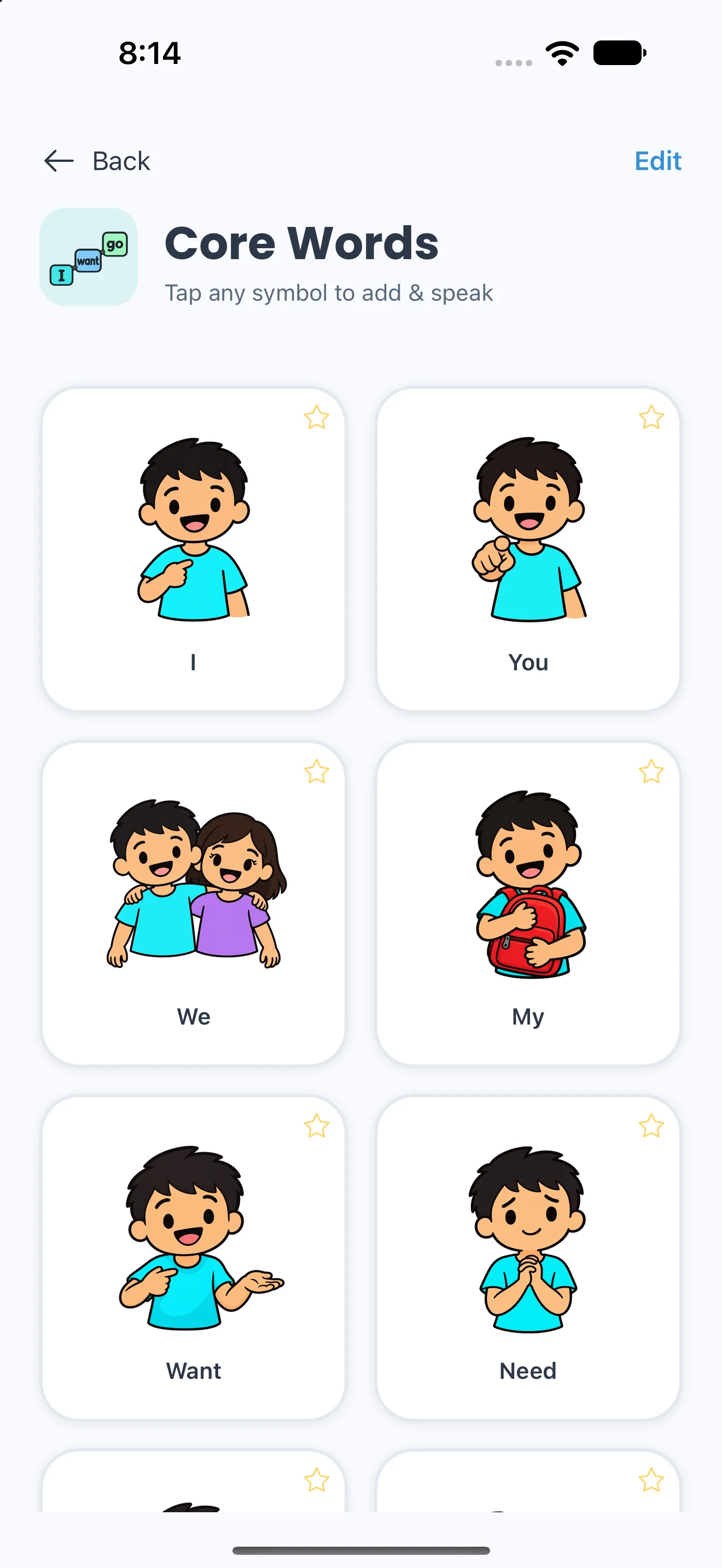Image resolution: width=722 pixels, height=1568 pixels.
Task: Mark "We" card as favorite
Action: click(317, 772)
